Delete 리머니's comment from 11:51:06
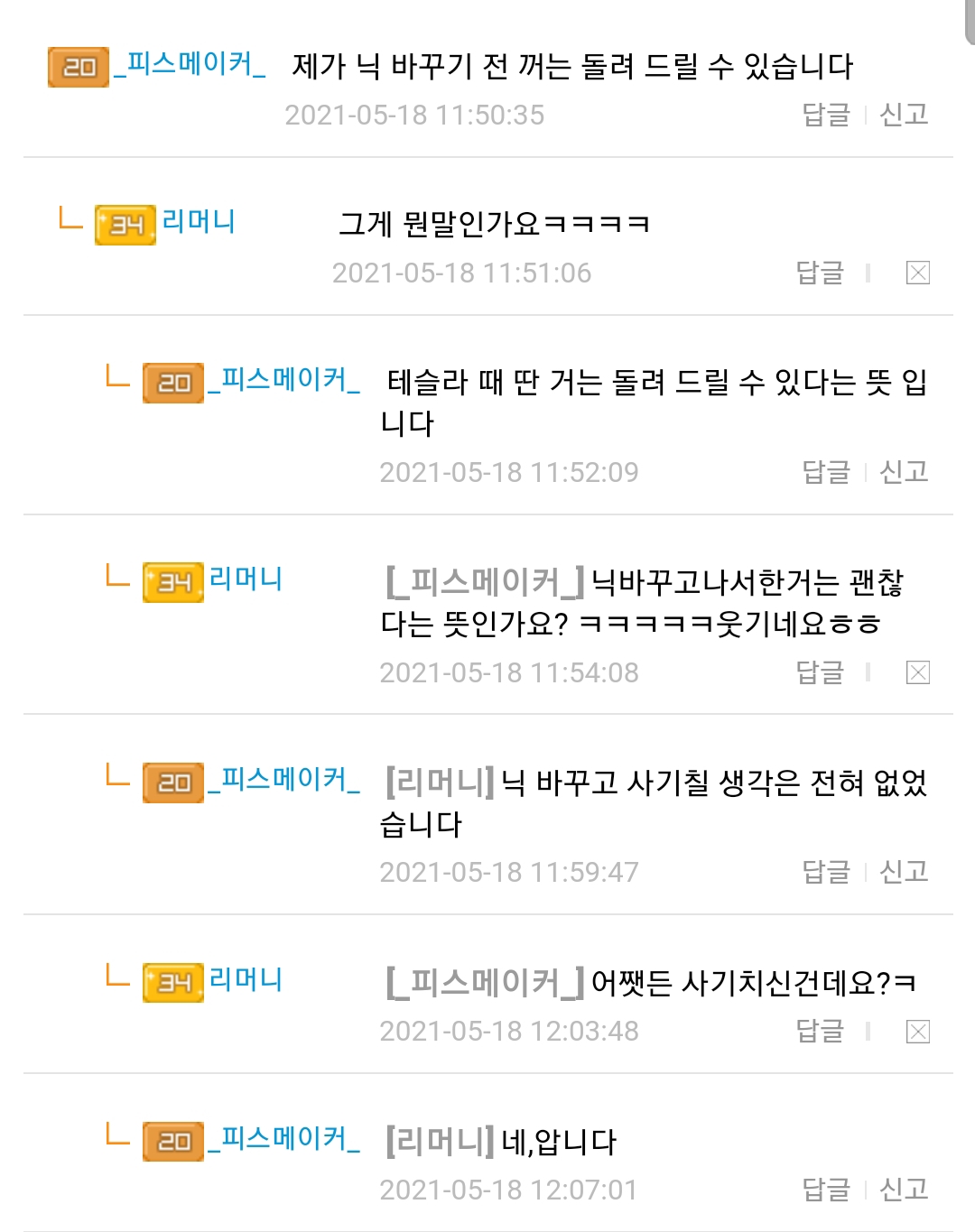Viewport: 975px width, 1232px height. coord(917,273)
